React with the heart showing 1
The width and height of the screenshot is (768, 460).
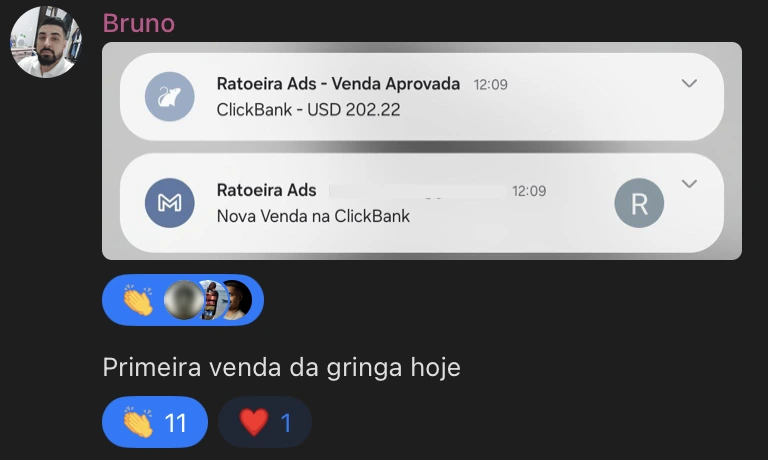[265, 422]
